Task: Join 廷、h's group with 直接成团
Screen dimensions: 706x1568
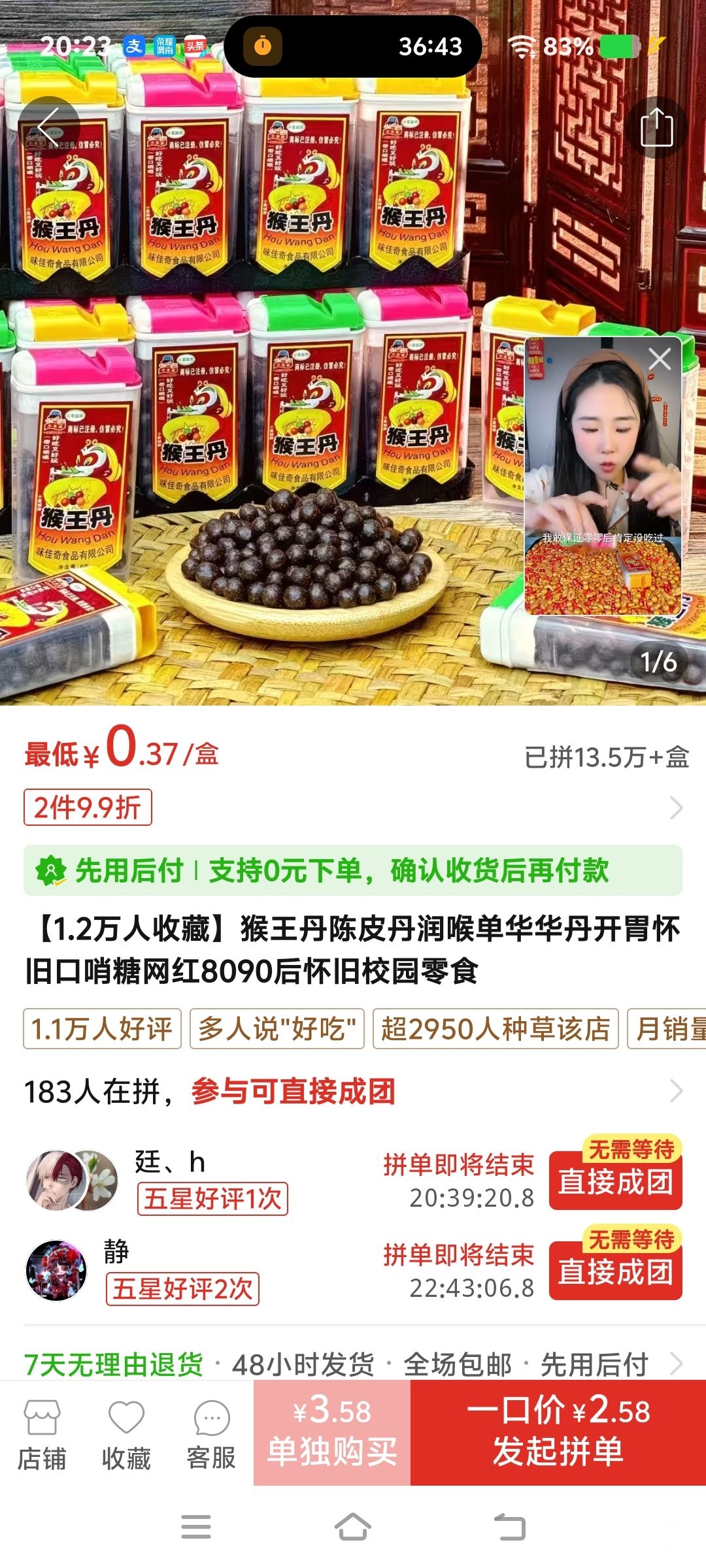Action: (x=615, y=1181)
